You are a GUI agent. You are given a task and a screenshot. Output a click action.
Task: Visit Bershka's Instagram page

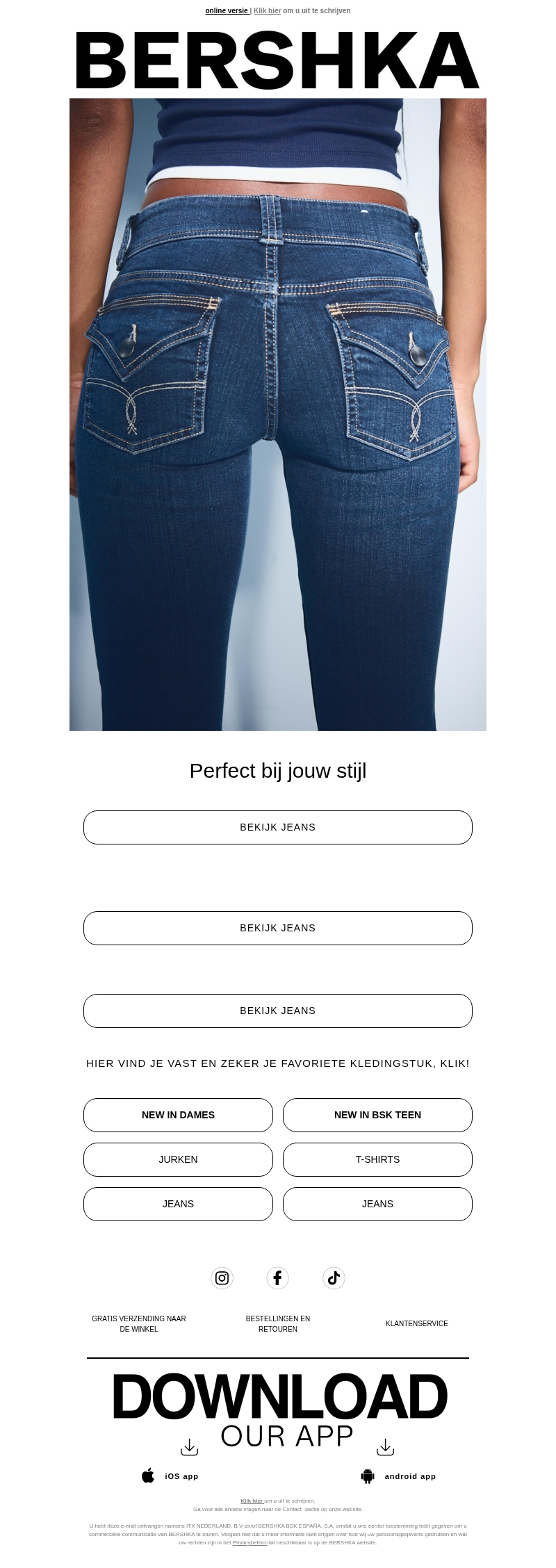(222, 1277)
